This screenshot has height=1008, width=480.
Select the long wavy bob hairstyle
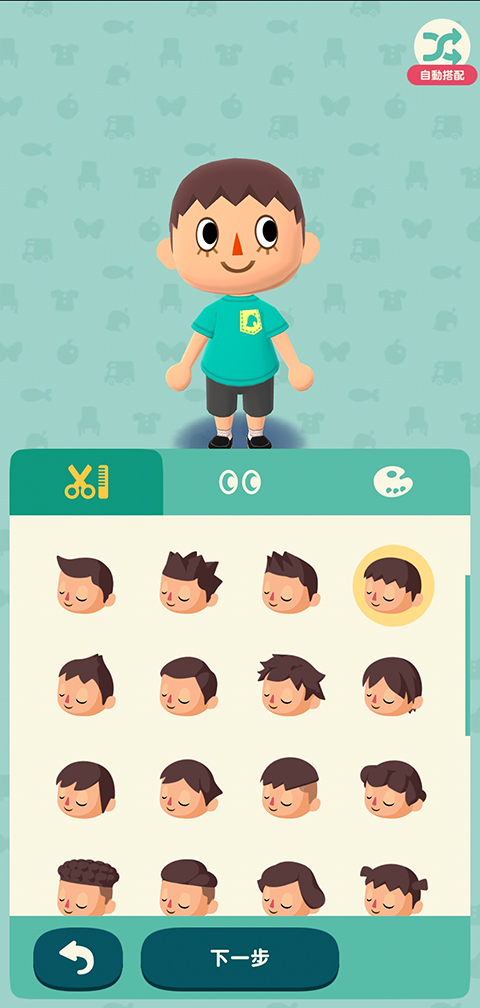291,888
